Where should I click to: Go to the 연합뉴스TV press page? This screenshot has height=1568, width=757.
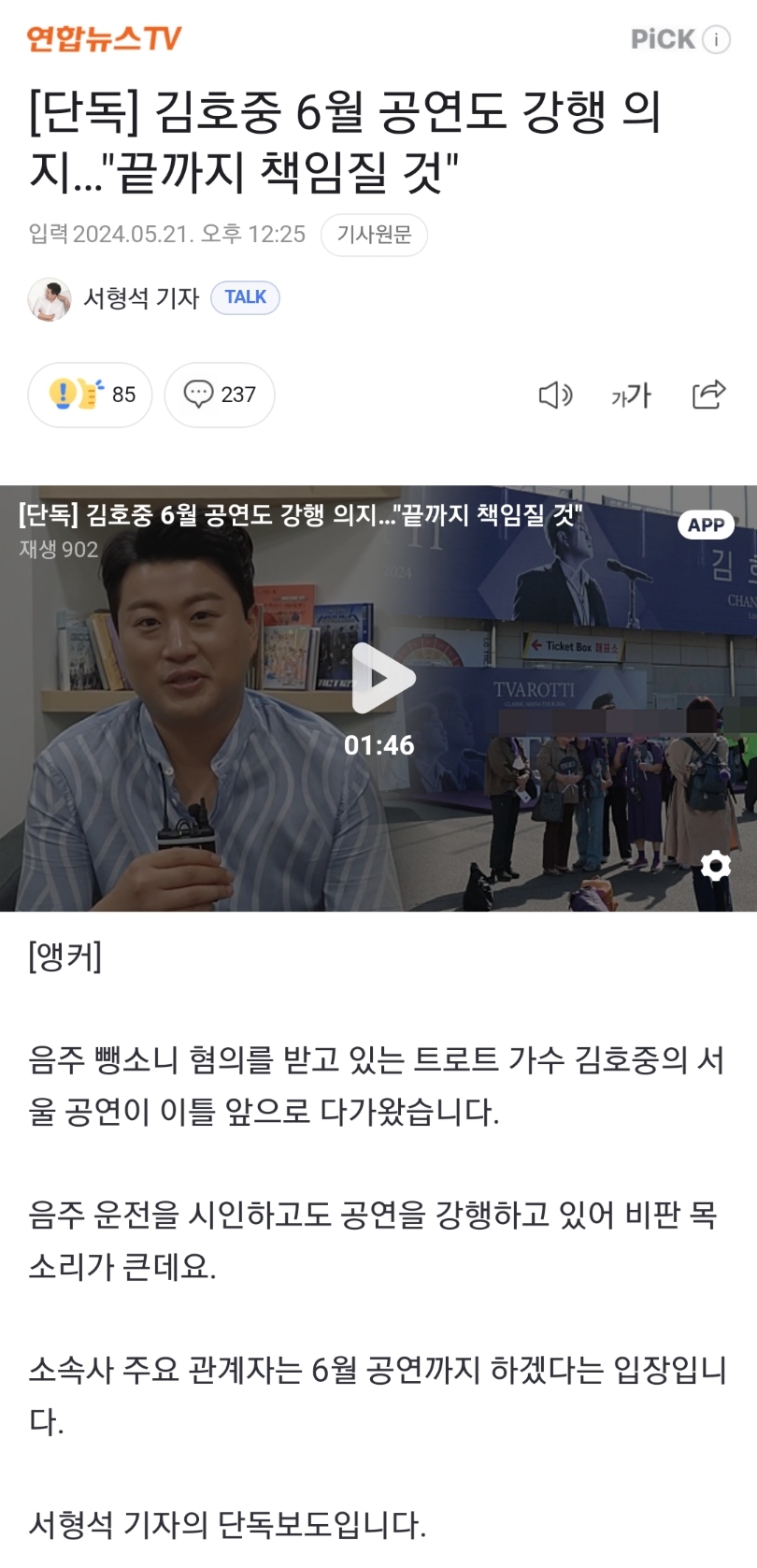pyautogui.click(x=104, y=39)
